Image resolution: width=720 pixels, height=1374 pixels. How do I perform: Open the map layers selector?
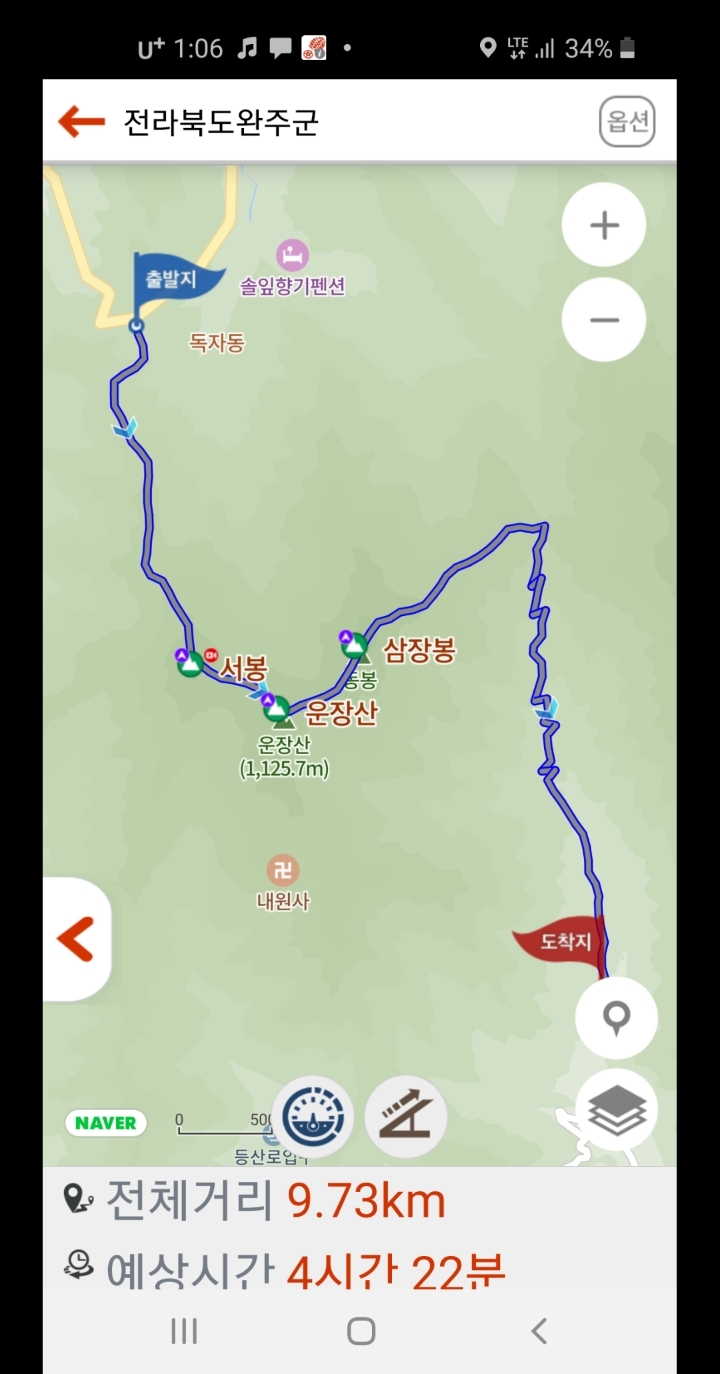[x=616, y=1110]
